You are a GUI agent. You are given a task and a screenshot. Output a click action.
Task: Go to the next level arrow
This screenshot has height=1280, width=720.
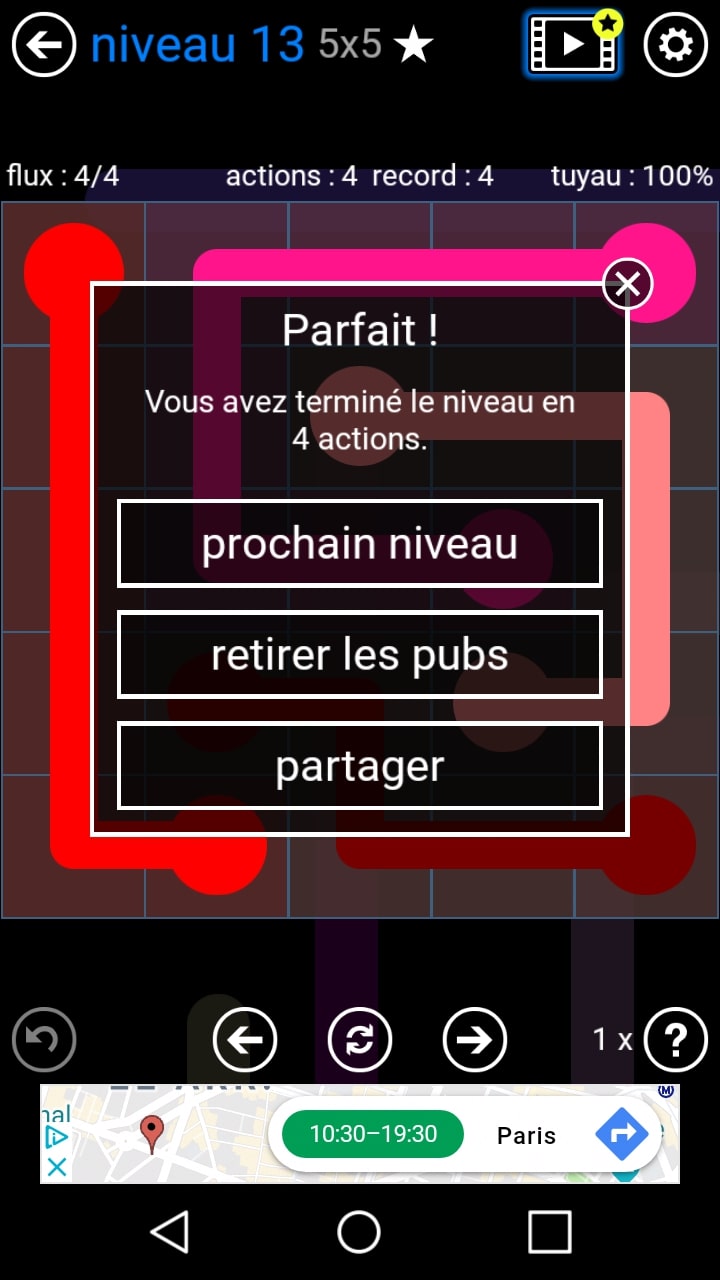[x=475, y=1040]
